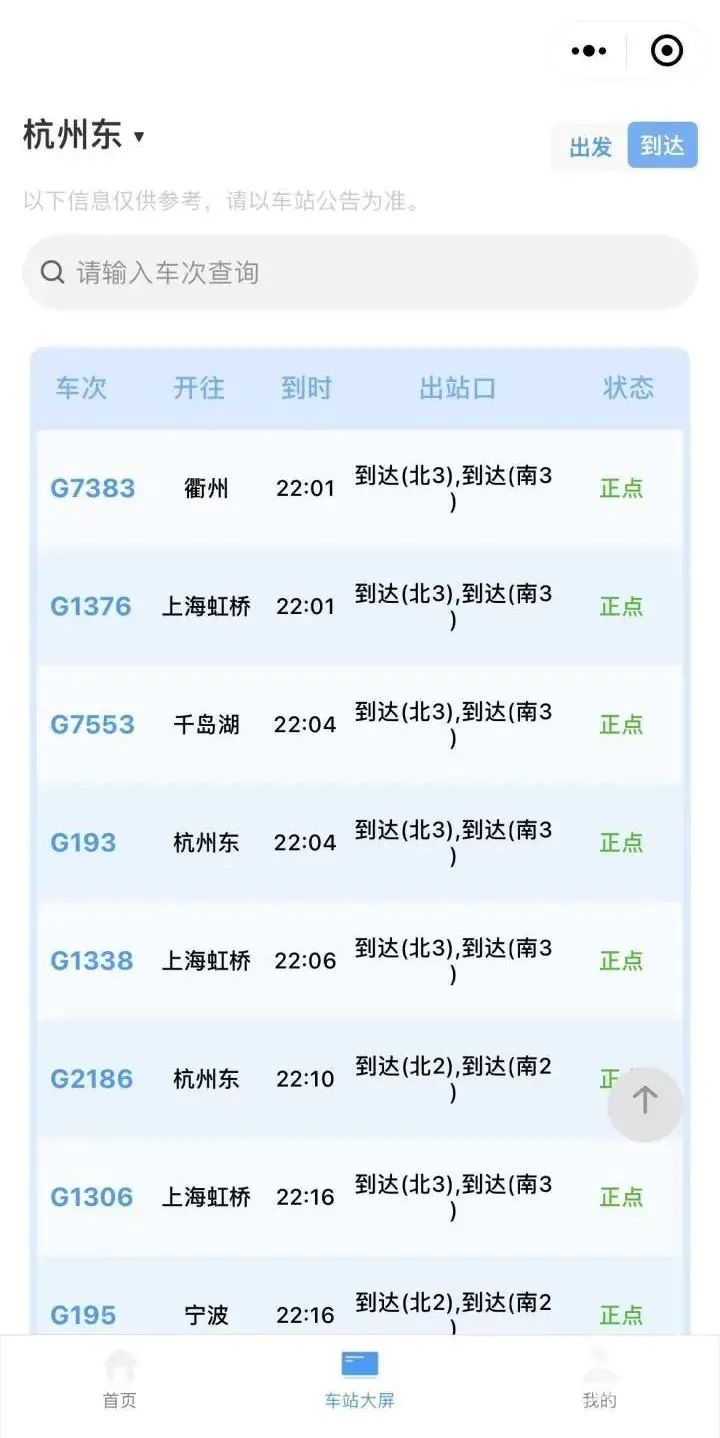View details for train G1376

(91, 606)
